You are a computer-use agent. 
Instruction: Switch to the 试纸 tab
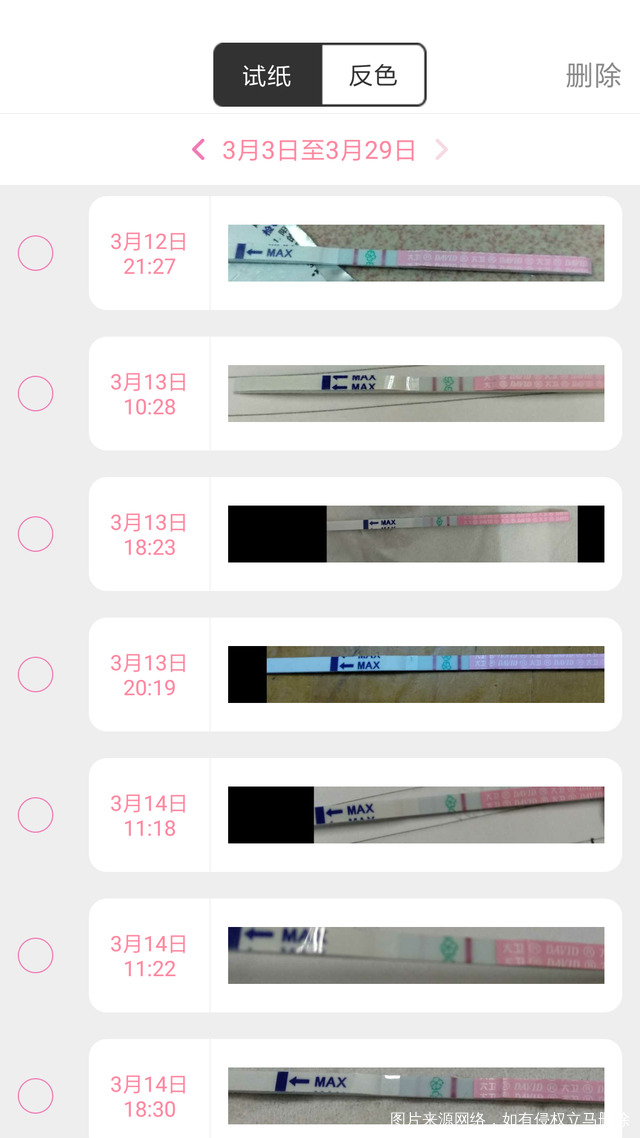267,75
